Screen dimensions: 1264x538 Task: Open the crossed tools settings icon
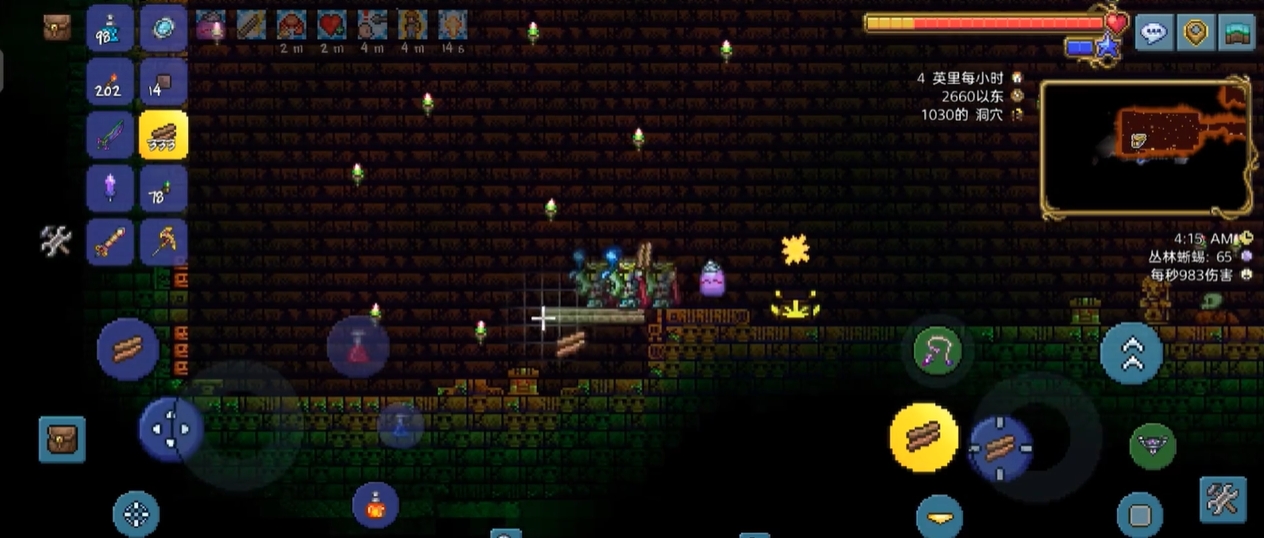coord(55,239)
